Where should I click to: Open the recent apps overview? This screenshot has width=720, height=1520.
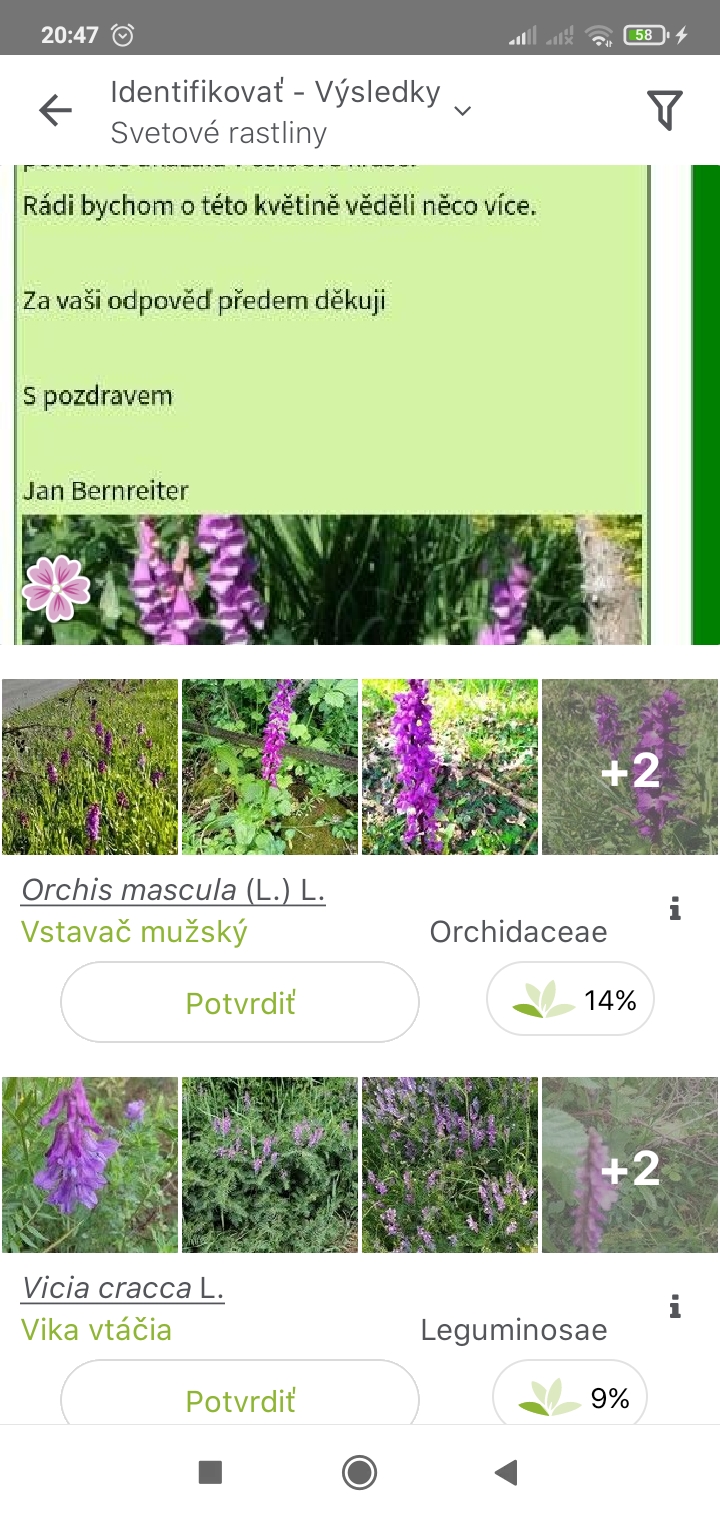click(210, 1472)
